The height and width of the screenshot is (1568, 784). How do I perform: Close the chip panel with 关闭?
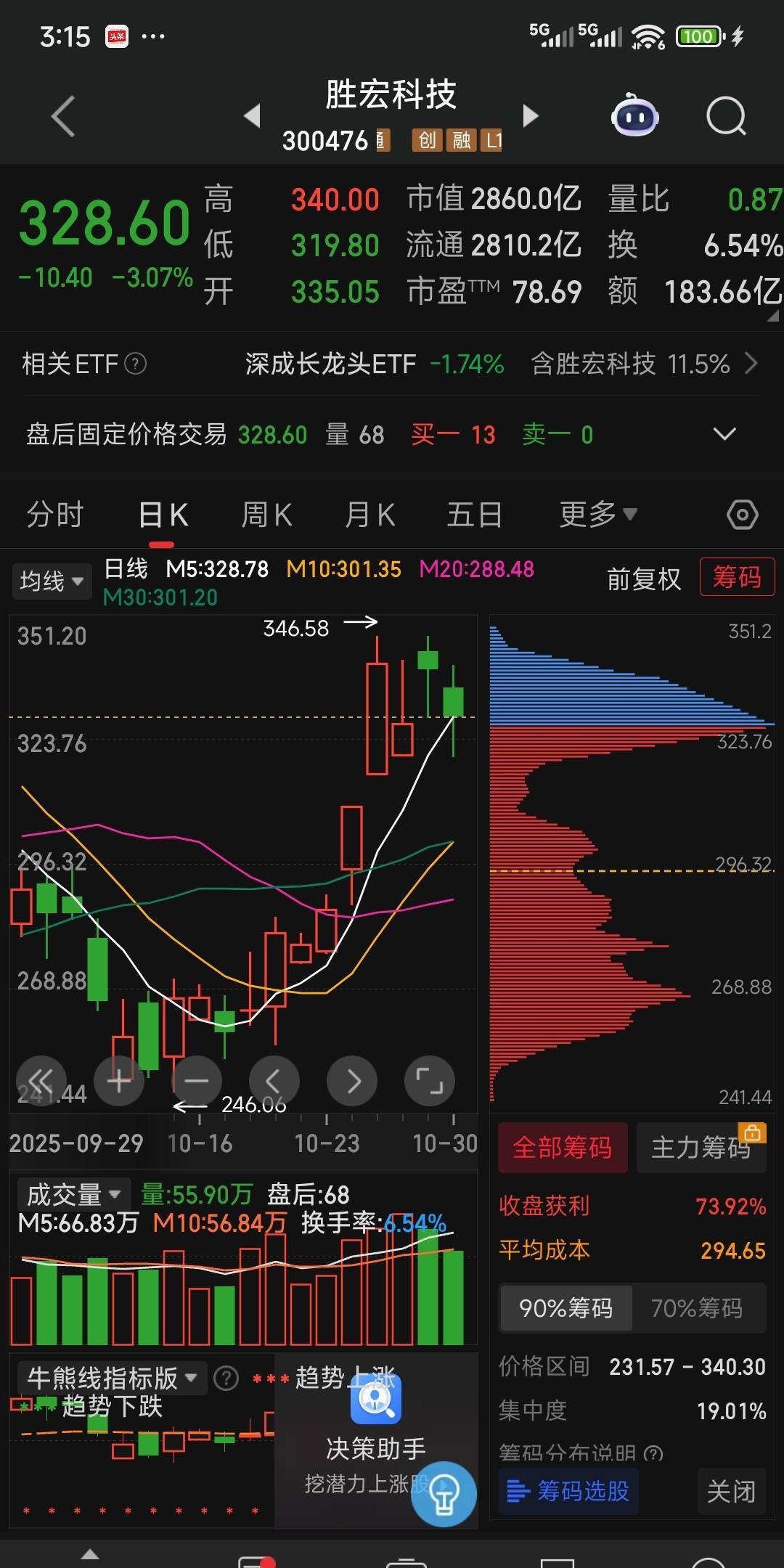click(733, 1491)
